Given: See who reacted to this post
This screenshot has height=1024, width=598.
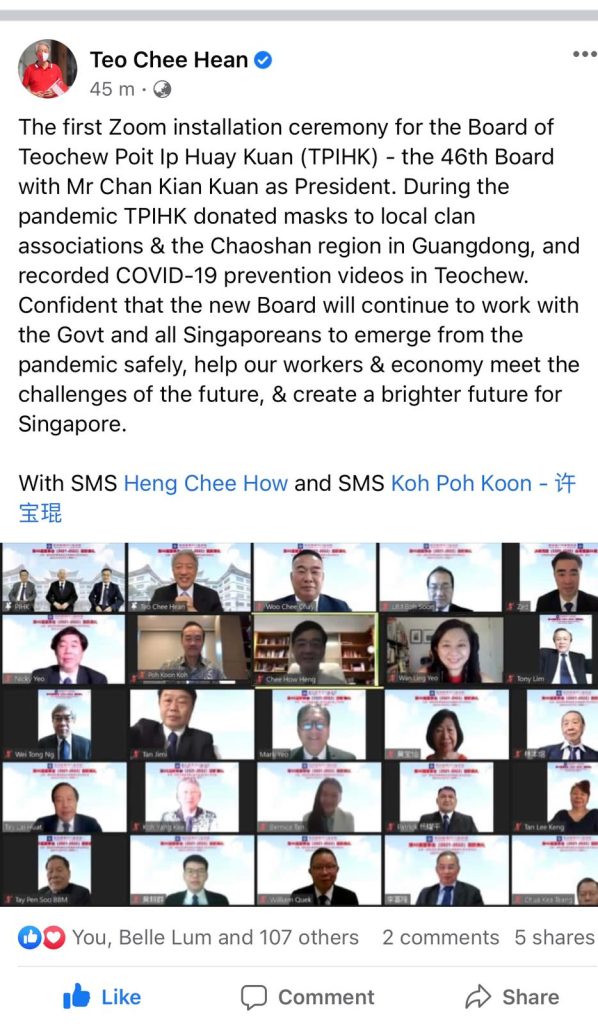Looking at the screenshot, I should pyautogui.click(x=189, y=938).
